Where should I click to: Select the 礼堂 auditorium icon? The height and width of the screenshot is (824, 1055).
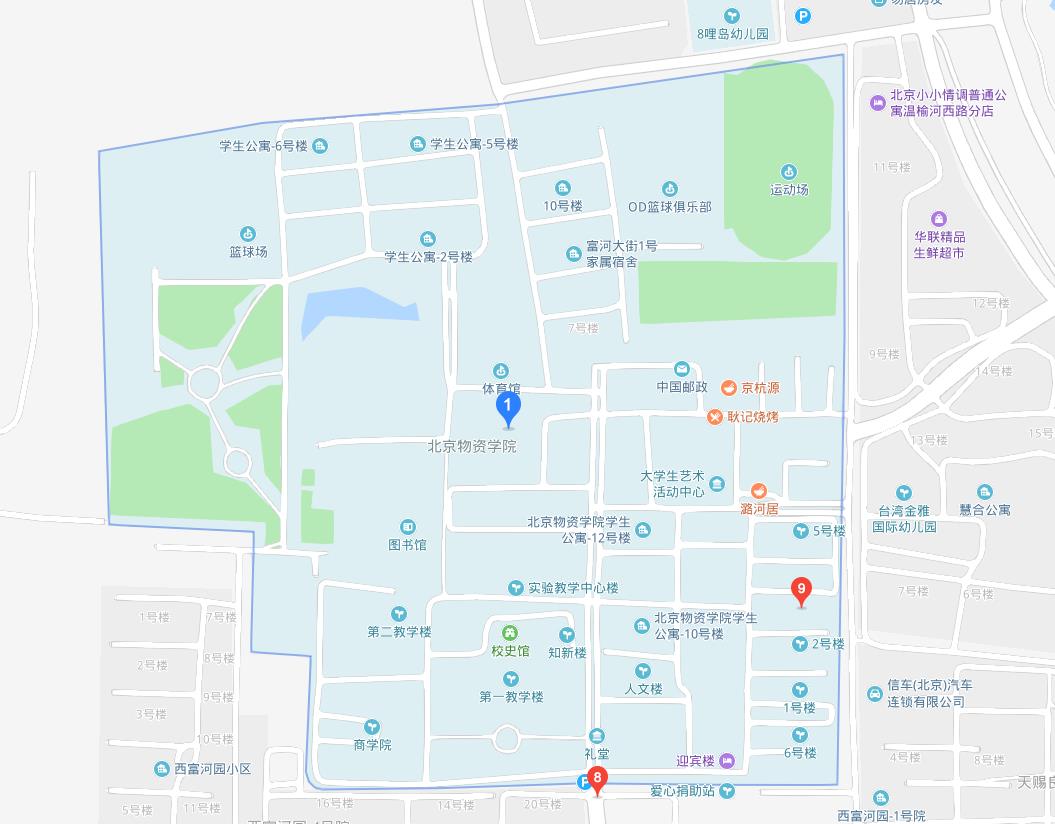597,736
